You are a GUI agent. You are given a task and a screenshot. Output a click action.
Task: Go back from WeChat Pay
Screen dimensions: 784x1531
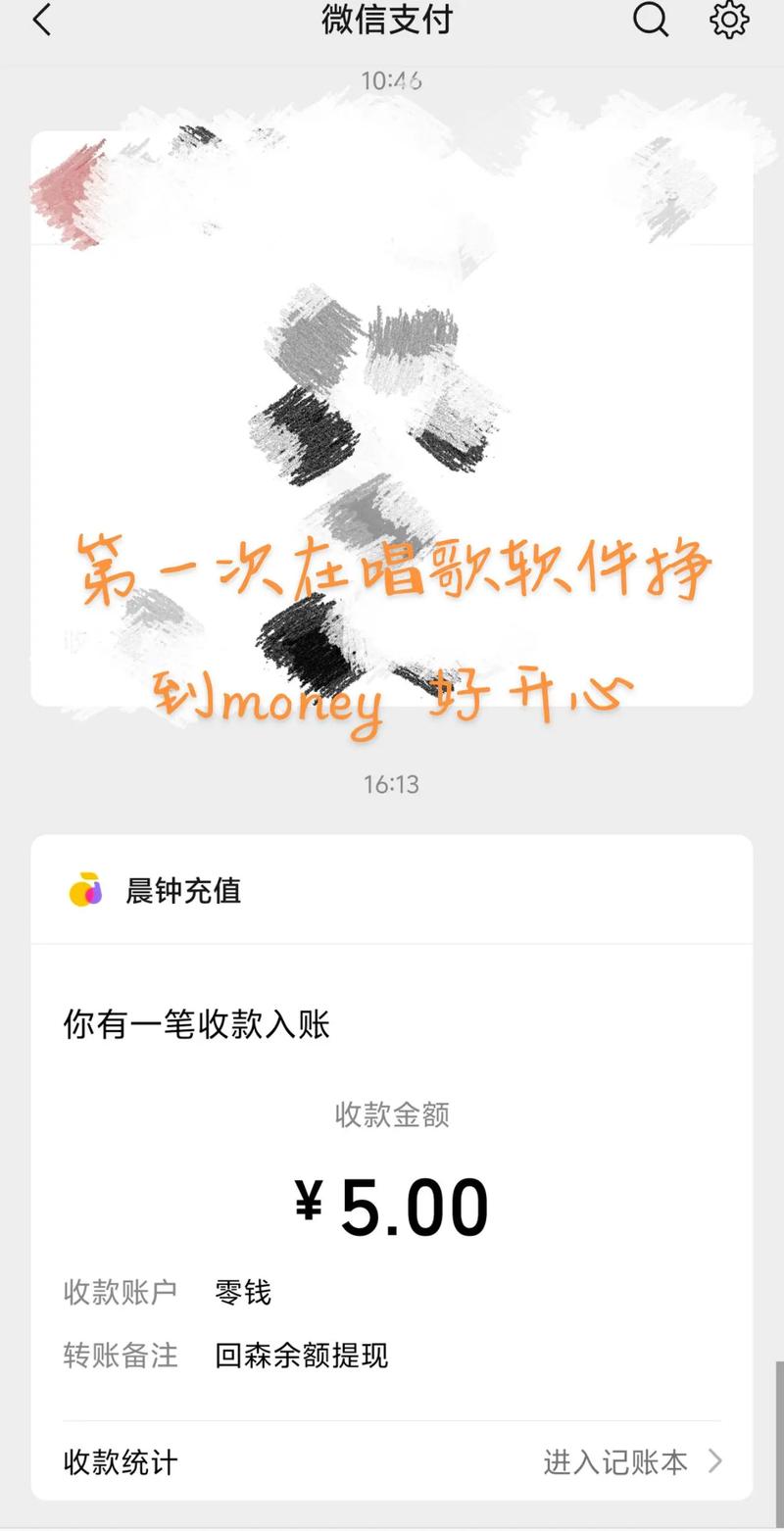click(41, 20)
